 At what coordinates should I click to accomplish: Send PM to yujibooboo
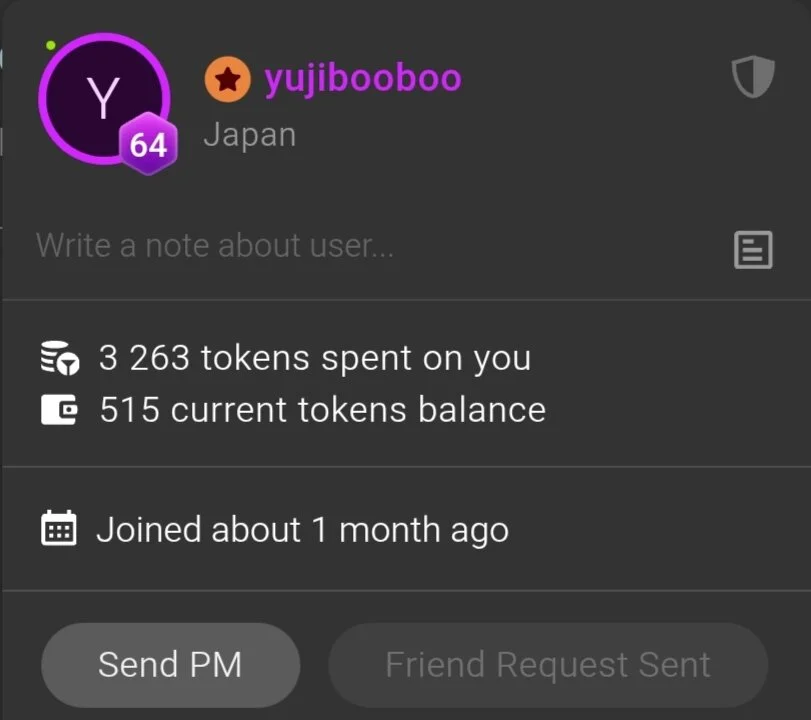(x=170, y=665)
